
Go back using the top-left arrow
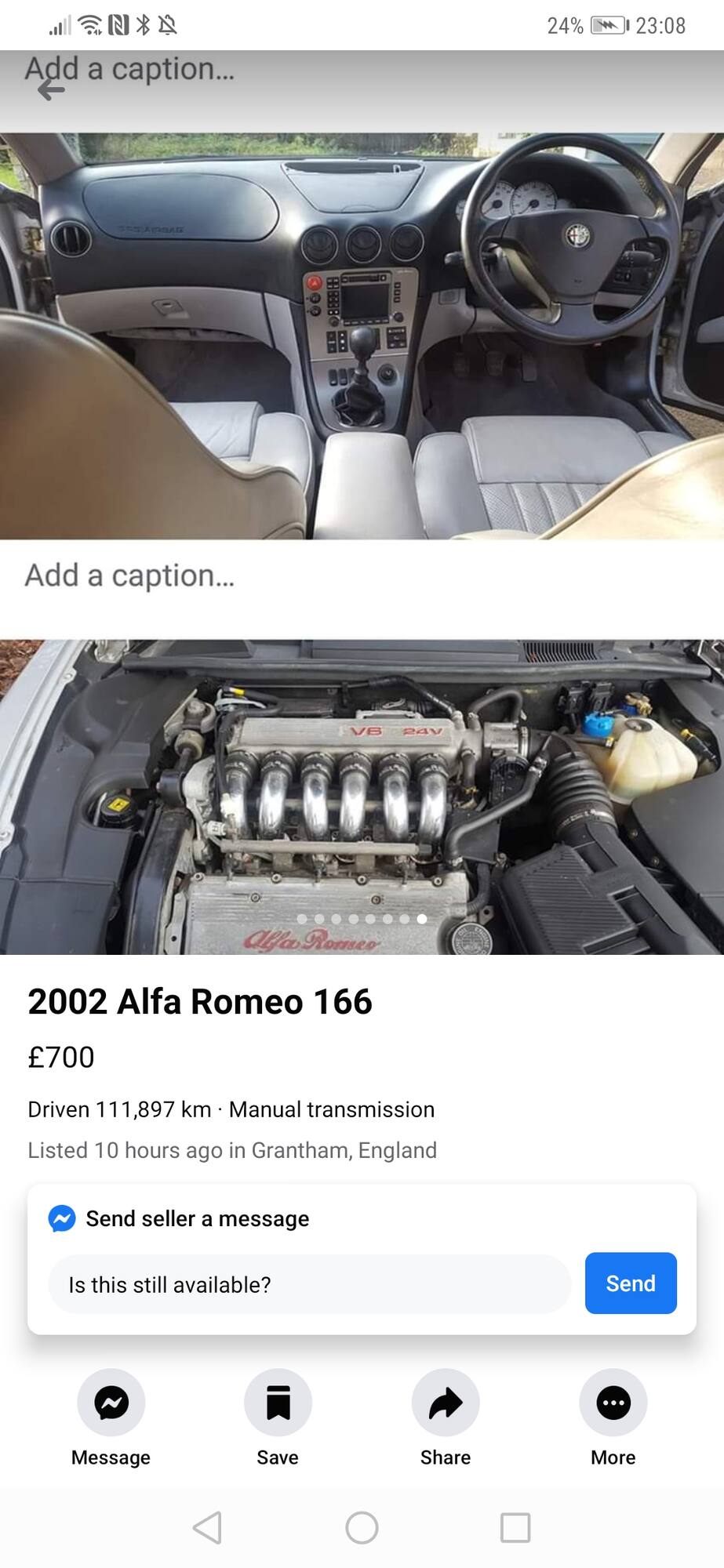click(x=51, y=89)
